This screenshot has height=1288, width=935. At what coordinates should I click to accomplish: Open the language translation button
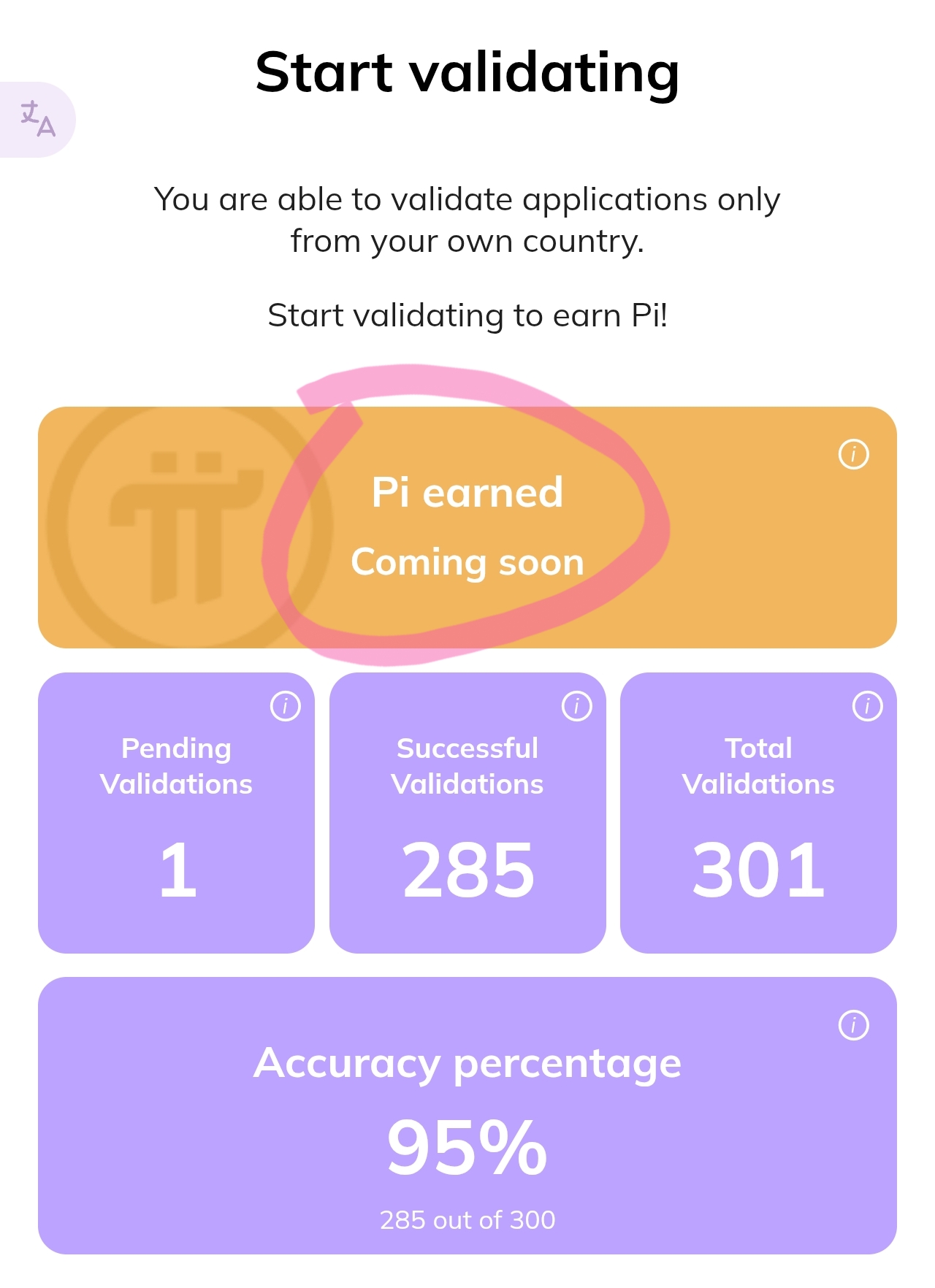tap(37, 120)
